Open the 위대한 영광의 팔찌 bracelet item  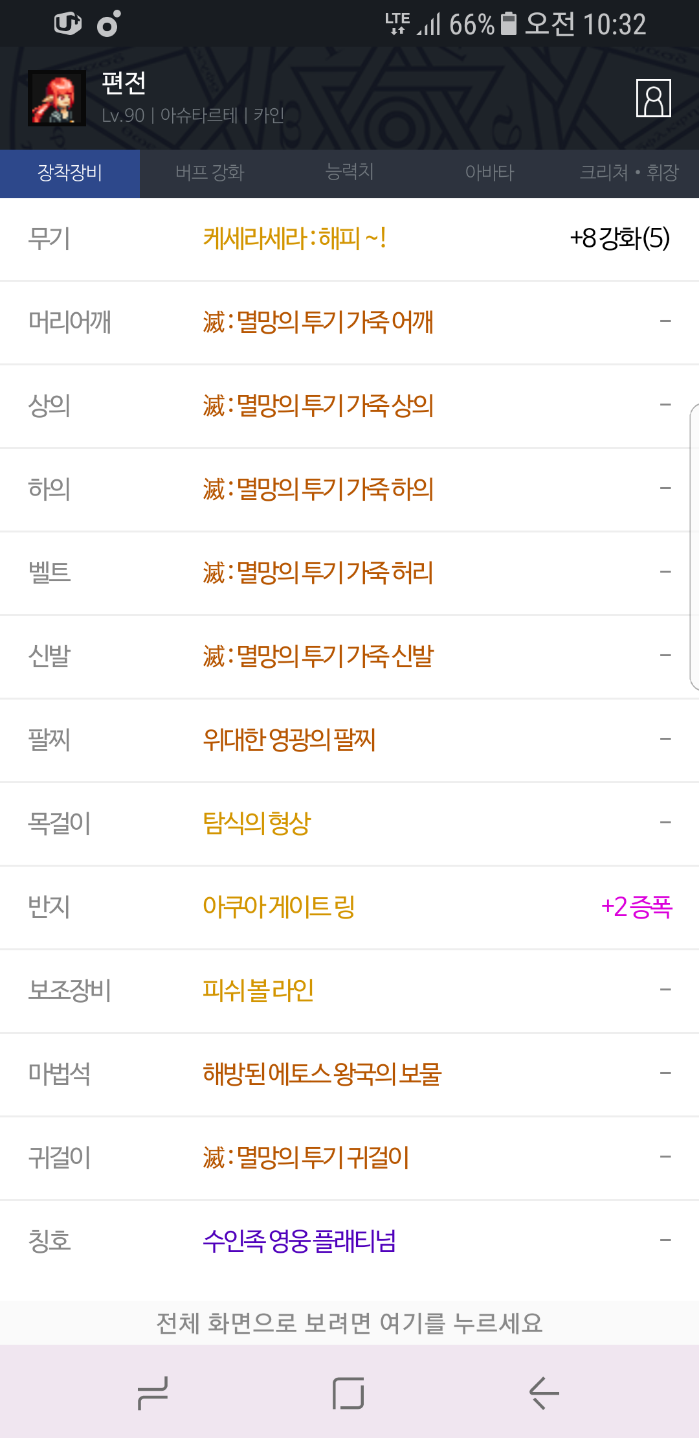289,740
